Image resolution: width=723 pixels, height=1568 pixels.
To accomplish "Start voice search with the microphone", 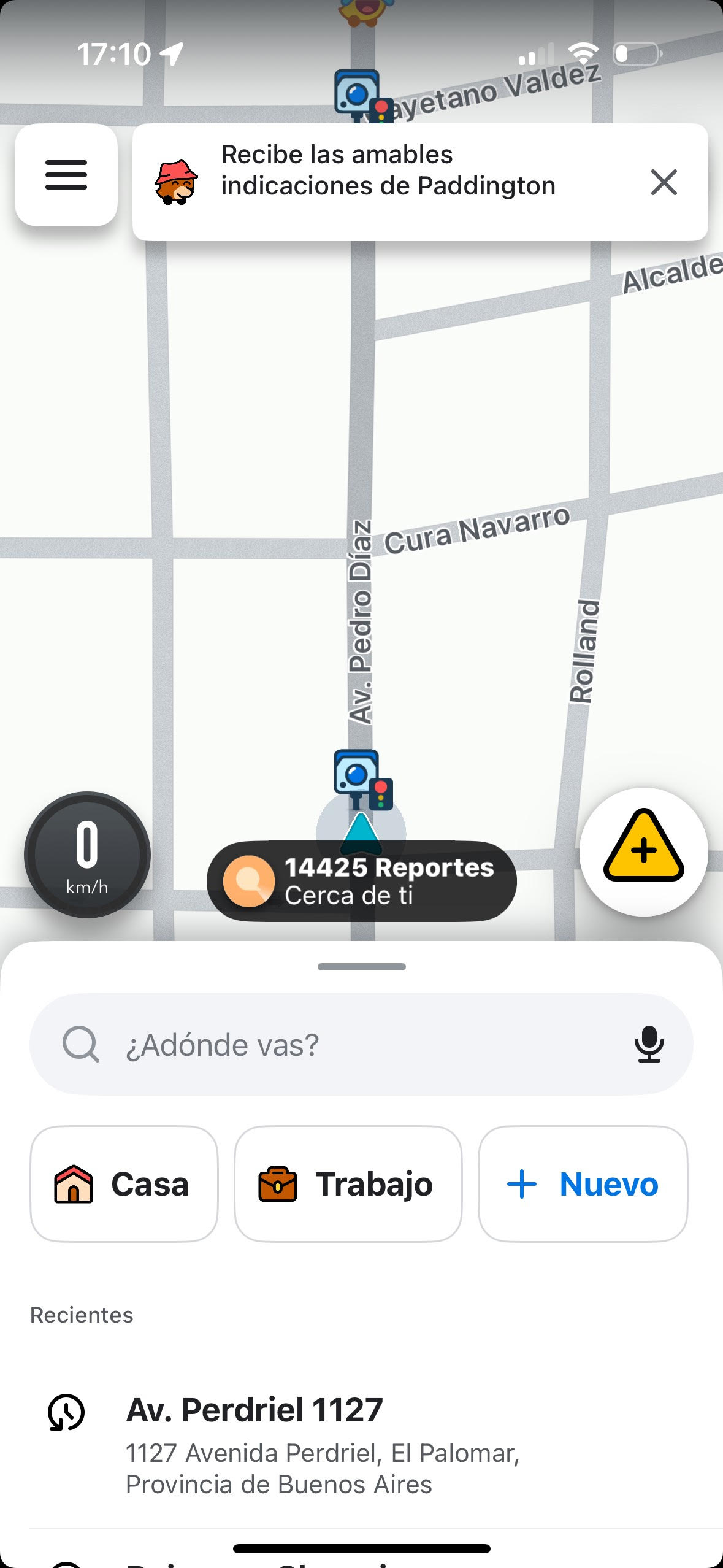I will click(649, 1044).
